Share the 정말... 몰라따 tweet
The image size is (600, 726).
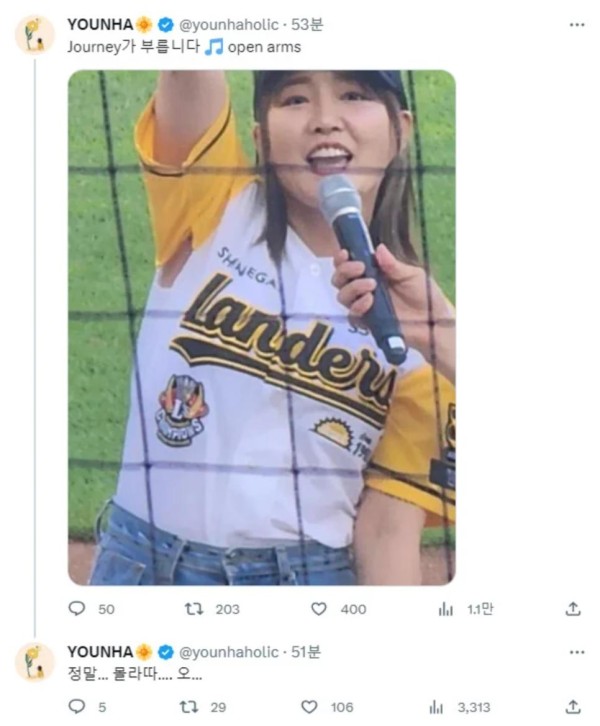[x=573, y=707]
